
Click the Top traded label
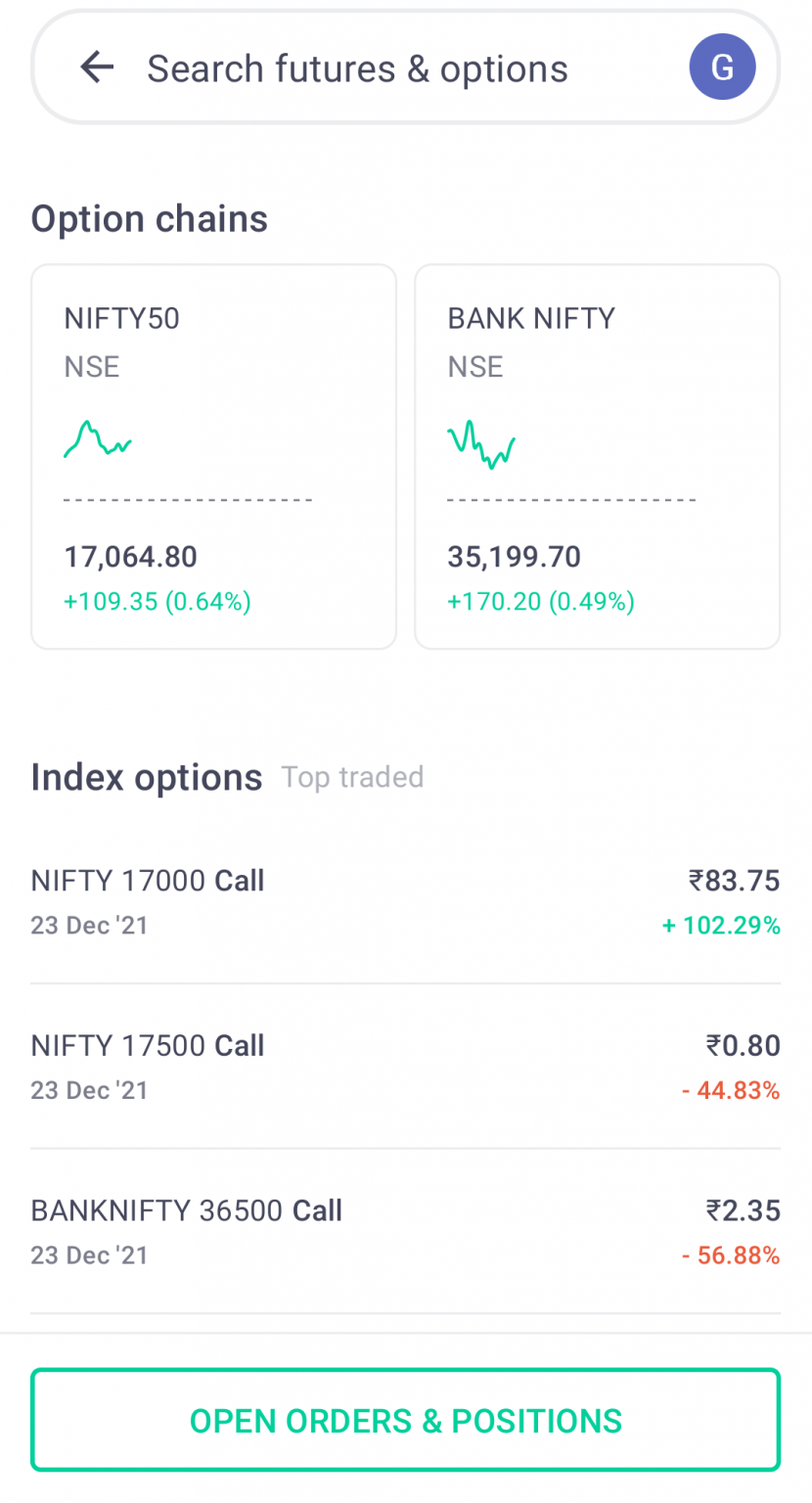[x=352, y=776]
